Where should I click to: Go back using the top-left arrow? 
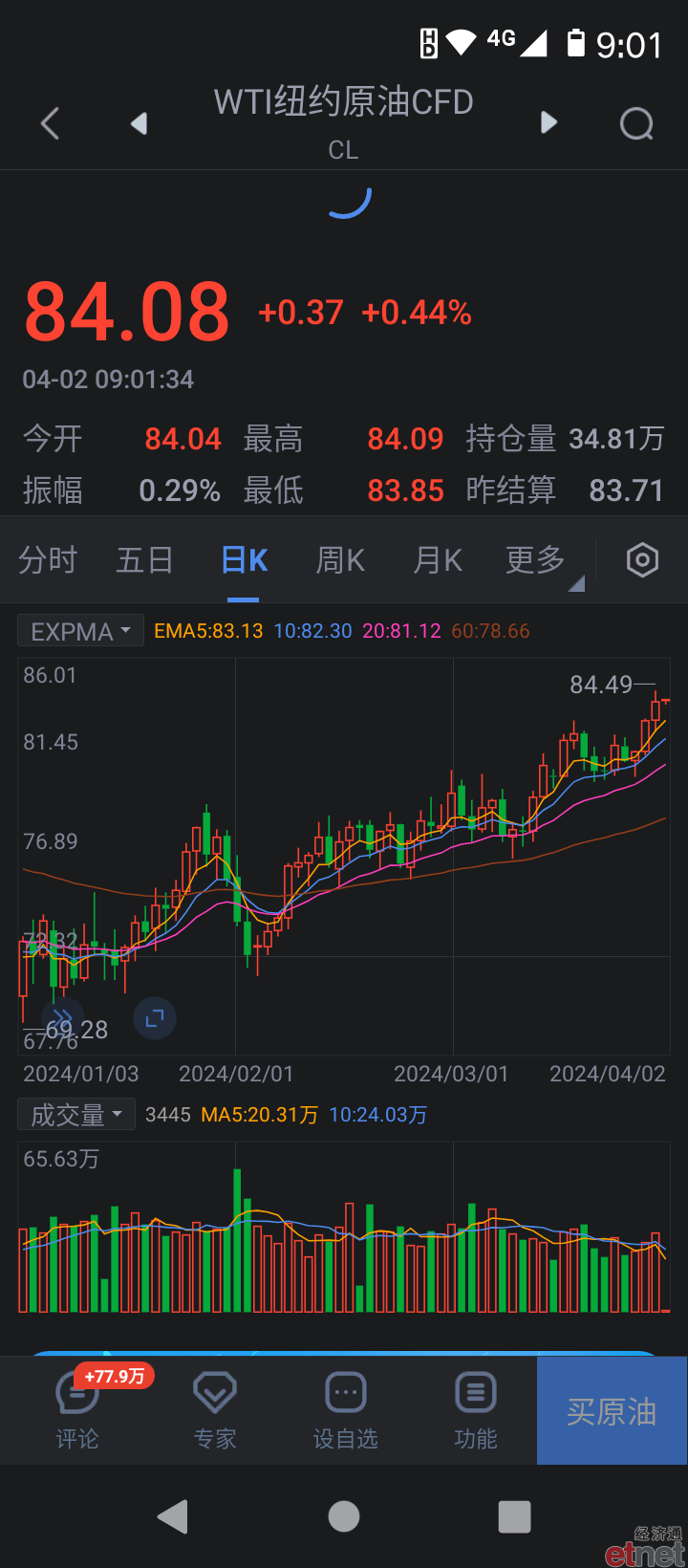click(x=51, y=123)
